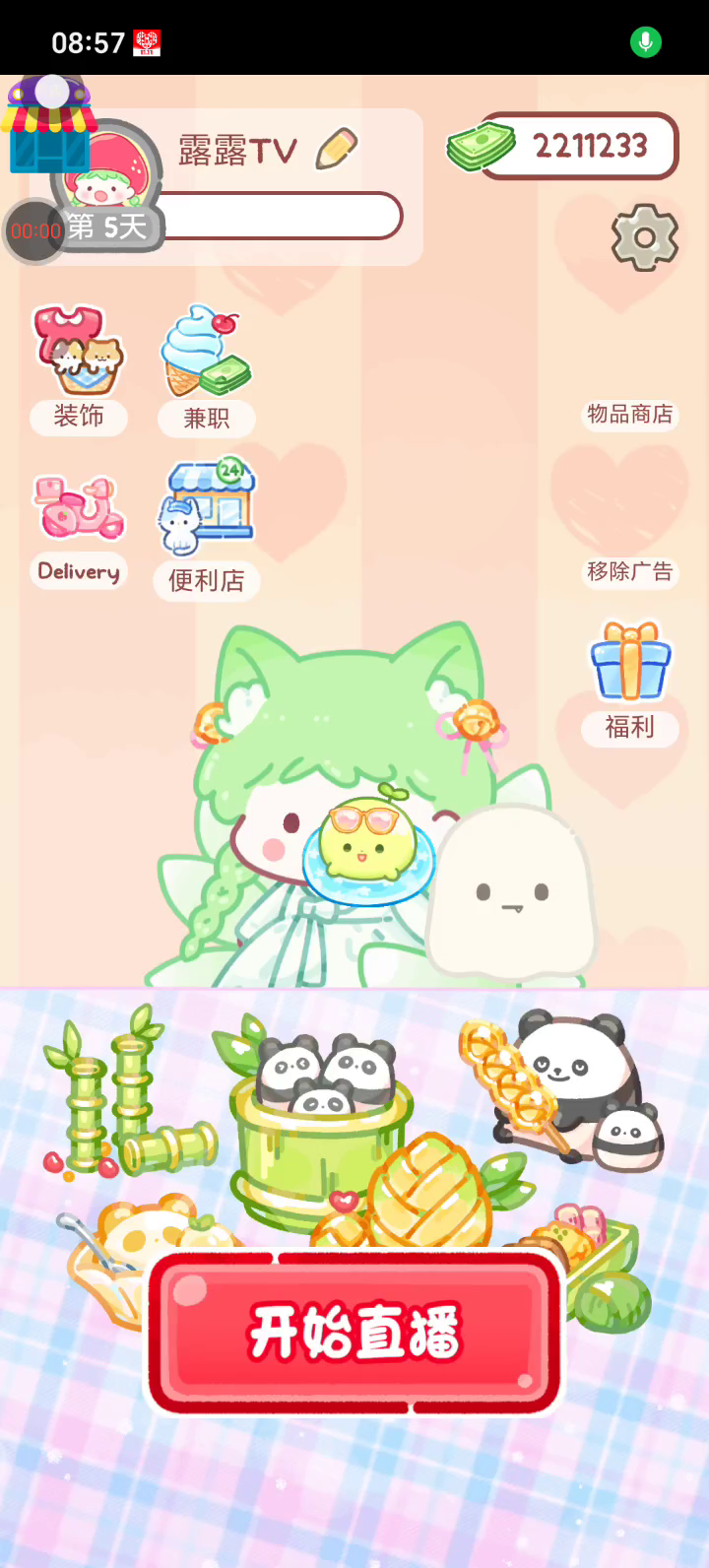Open the shop stall icon at top left
Image resolution: width=709 pixels, height=1568 pixels.
tap(47, 128)
